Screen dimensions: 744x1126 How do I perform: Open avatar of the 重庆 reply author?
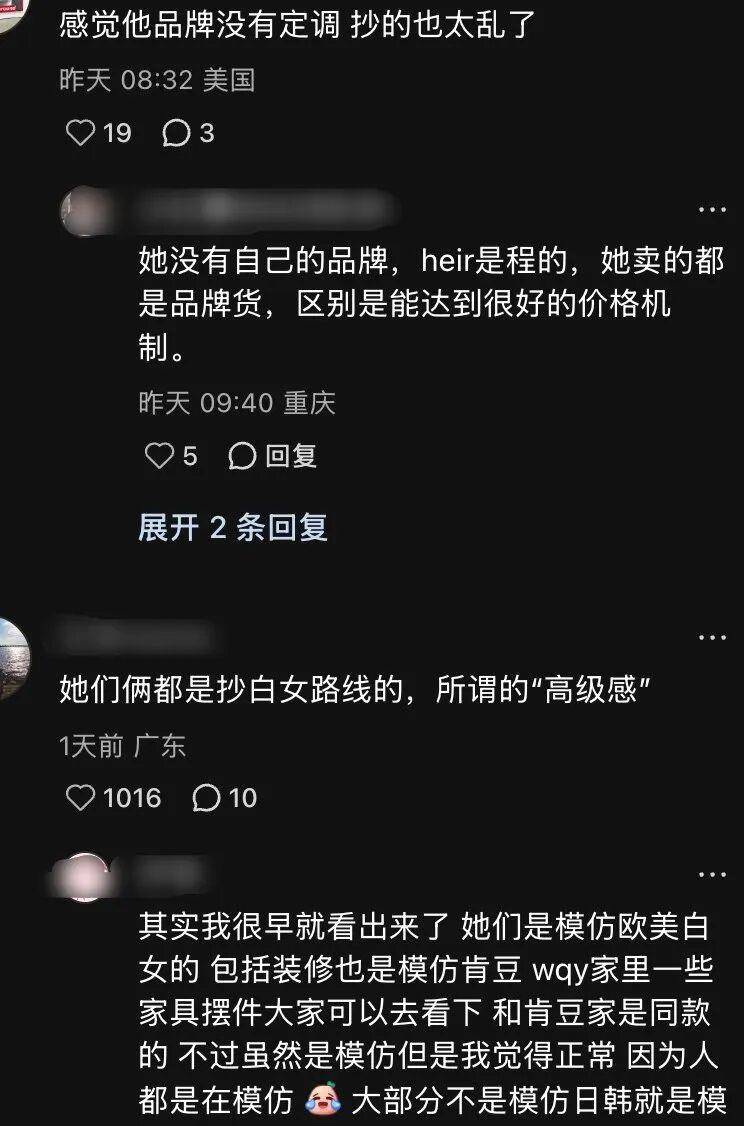tap(84, 211)
